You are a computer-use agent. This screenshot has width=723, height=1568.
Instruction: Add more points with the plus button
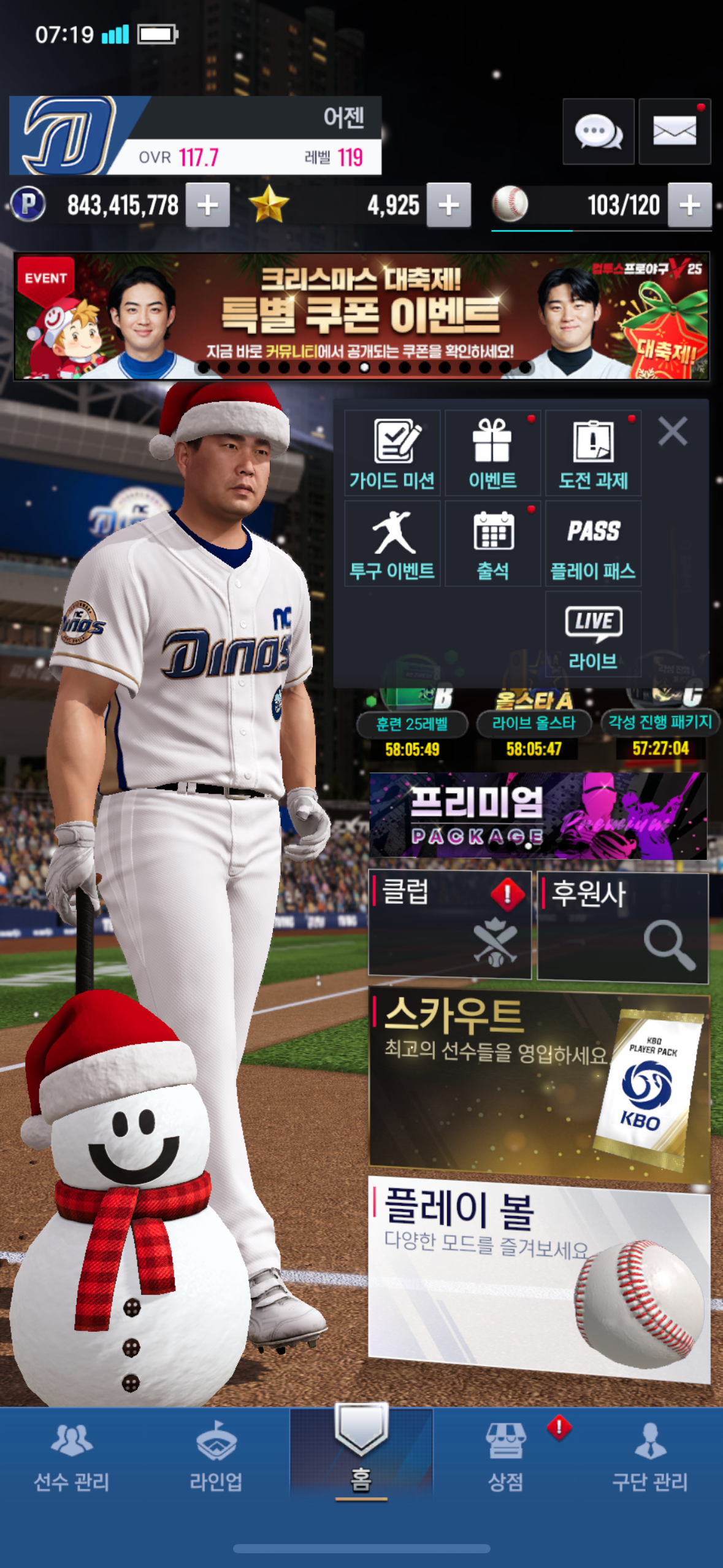coord(208,205)
